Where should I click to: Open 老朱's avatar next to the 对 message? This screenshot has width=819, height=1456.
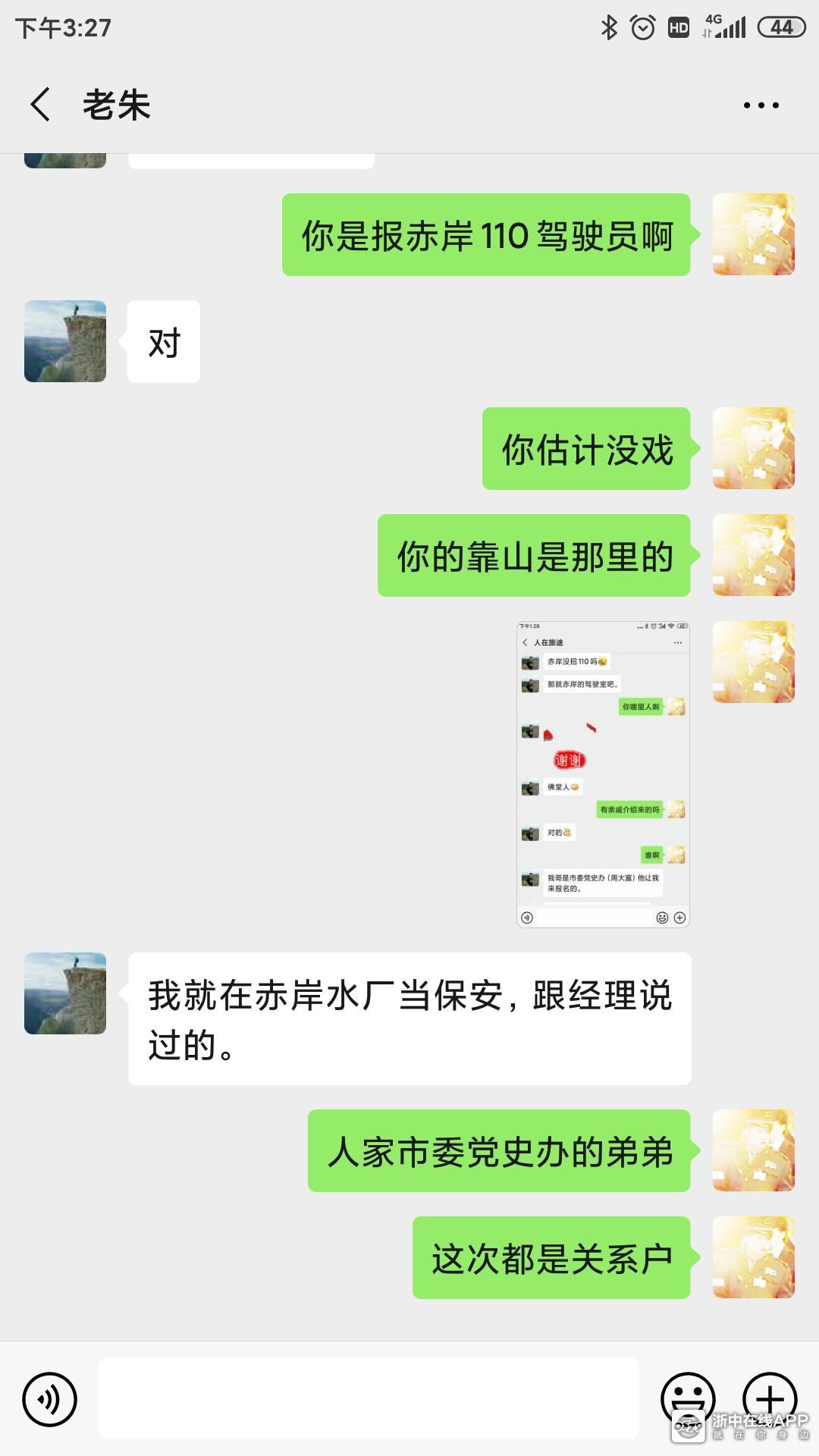[65, 341]
